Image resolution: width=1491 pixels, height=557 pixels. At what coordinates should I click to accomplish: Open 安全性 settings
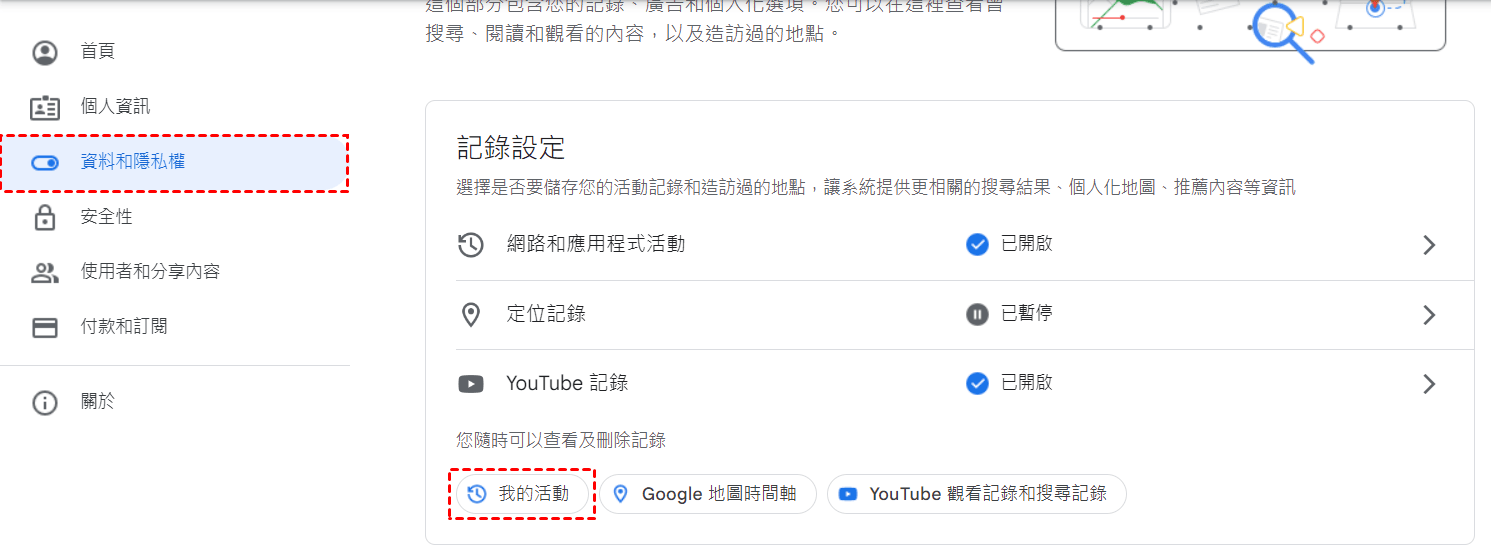pos(106,217)
